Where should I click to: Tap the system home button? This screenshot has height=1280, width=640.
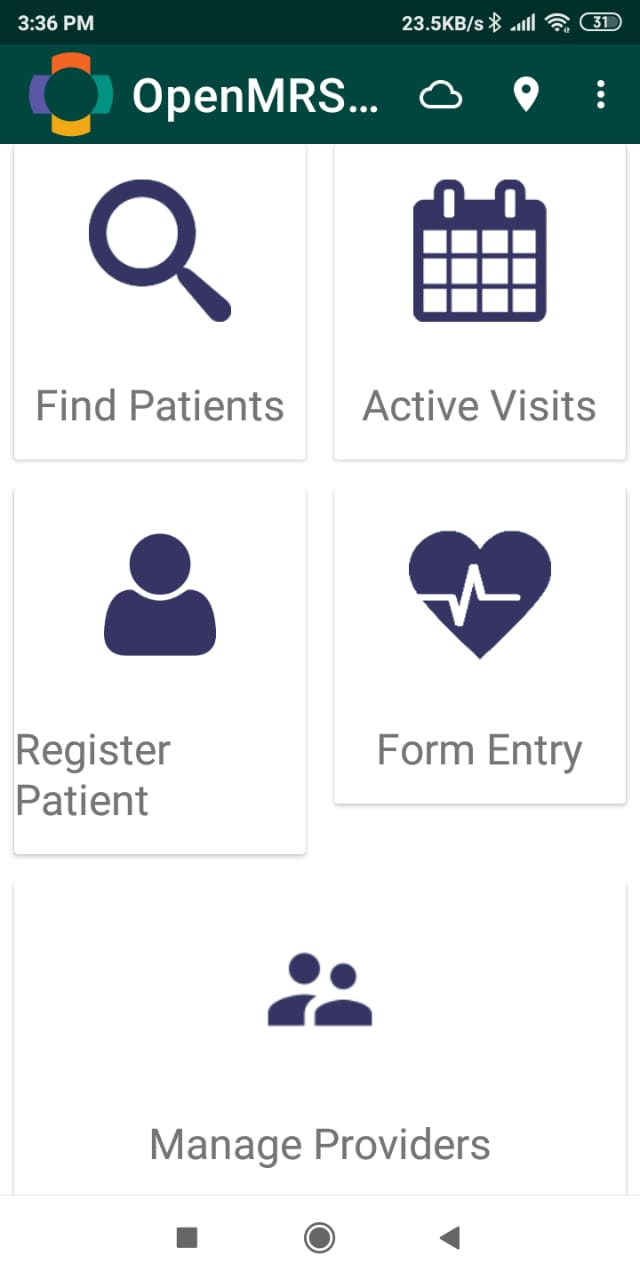click(319, 1238)
